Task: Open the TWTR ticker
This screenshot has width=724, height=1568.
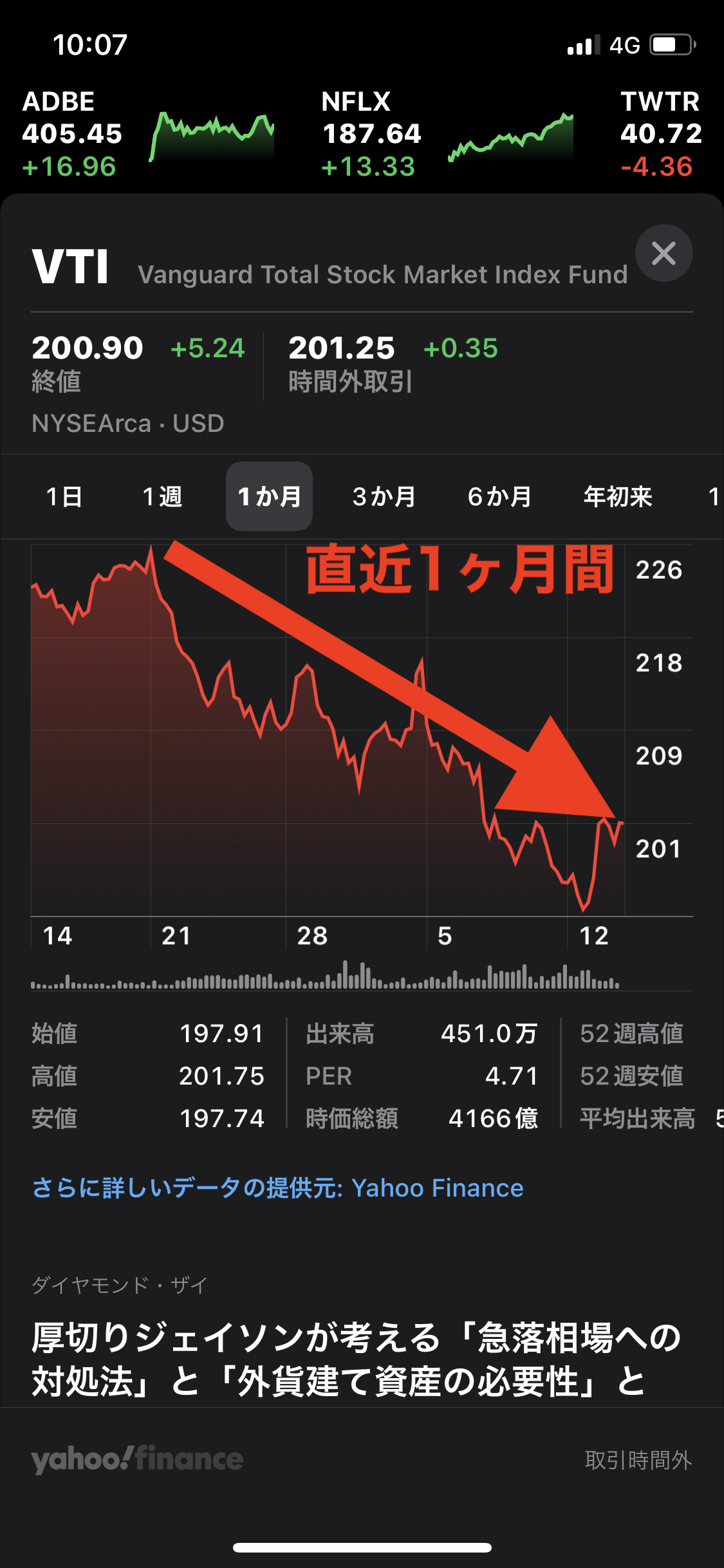Action: point(661,134)
